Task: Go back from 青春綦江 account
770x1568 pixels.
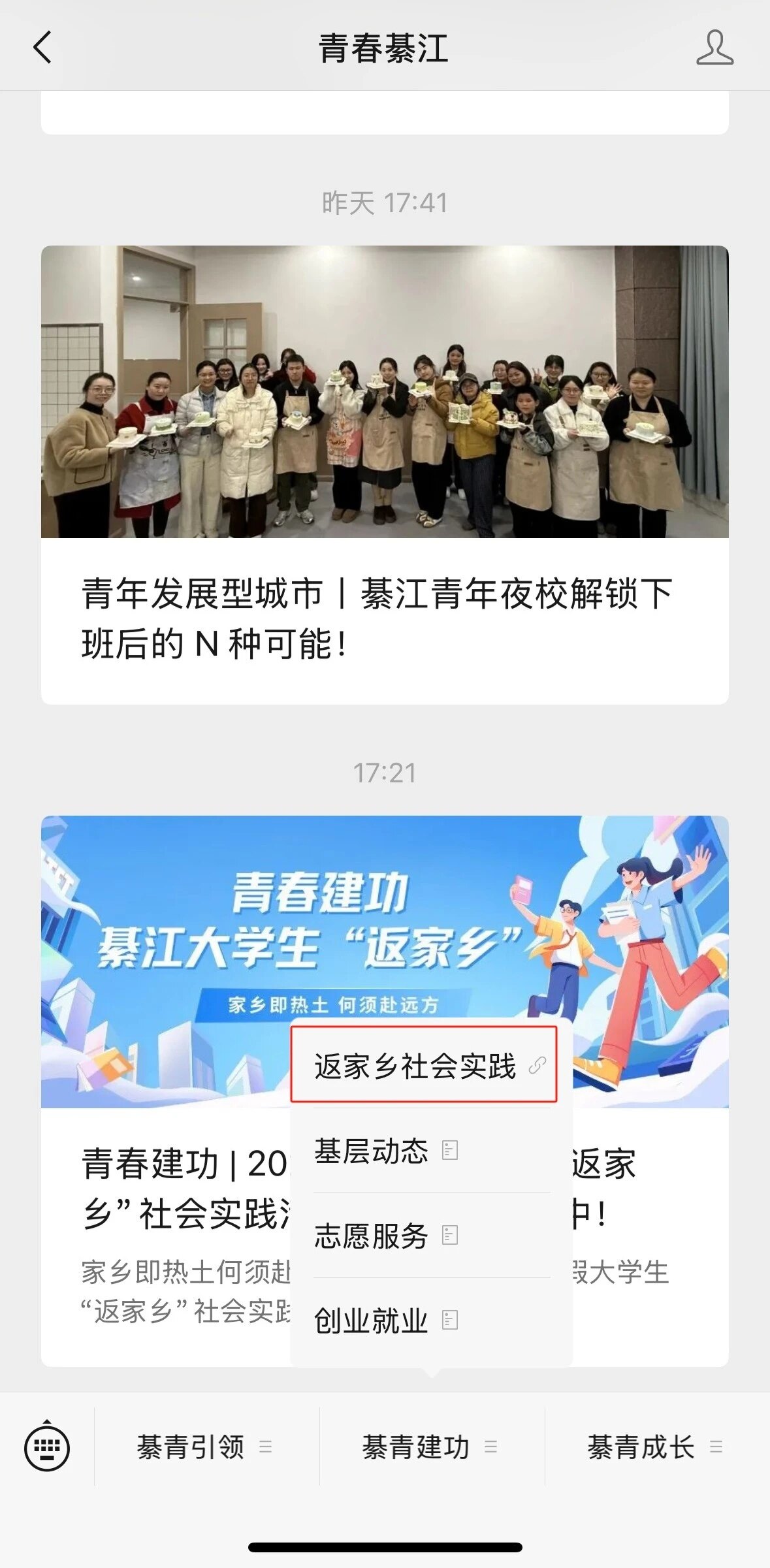Action: point(42,48)
